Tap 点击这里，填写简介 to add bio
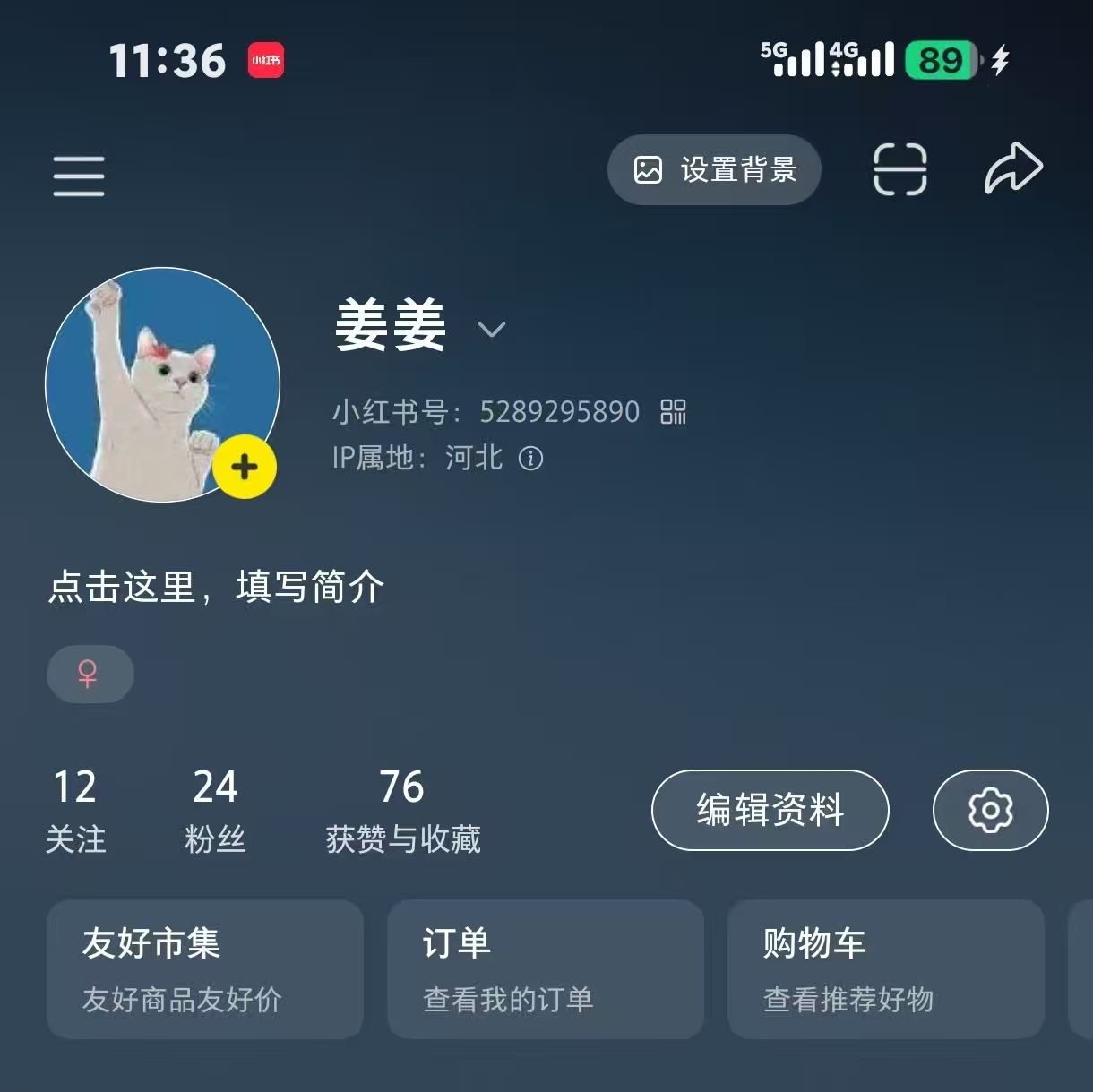Viewport: 1093px width, 1092px height. click(x=216, y=588)
